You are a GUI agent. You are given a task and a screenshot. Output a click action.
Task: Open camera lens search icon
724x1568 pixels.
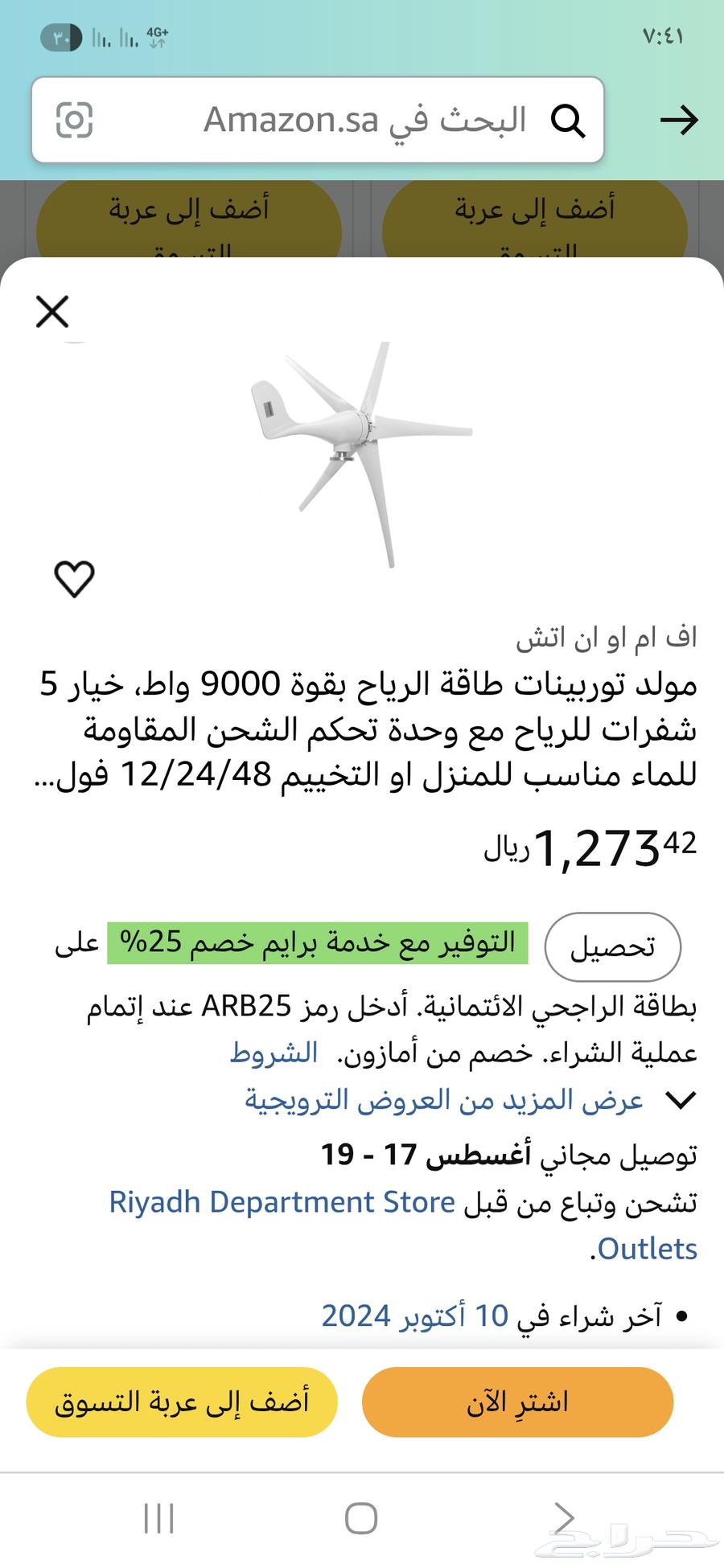[74, 121]
